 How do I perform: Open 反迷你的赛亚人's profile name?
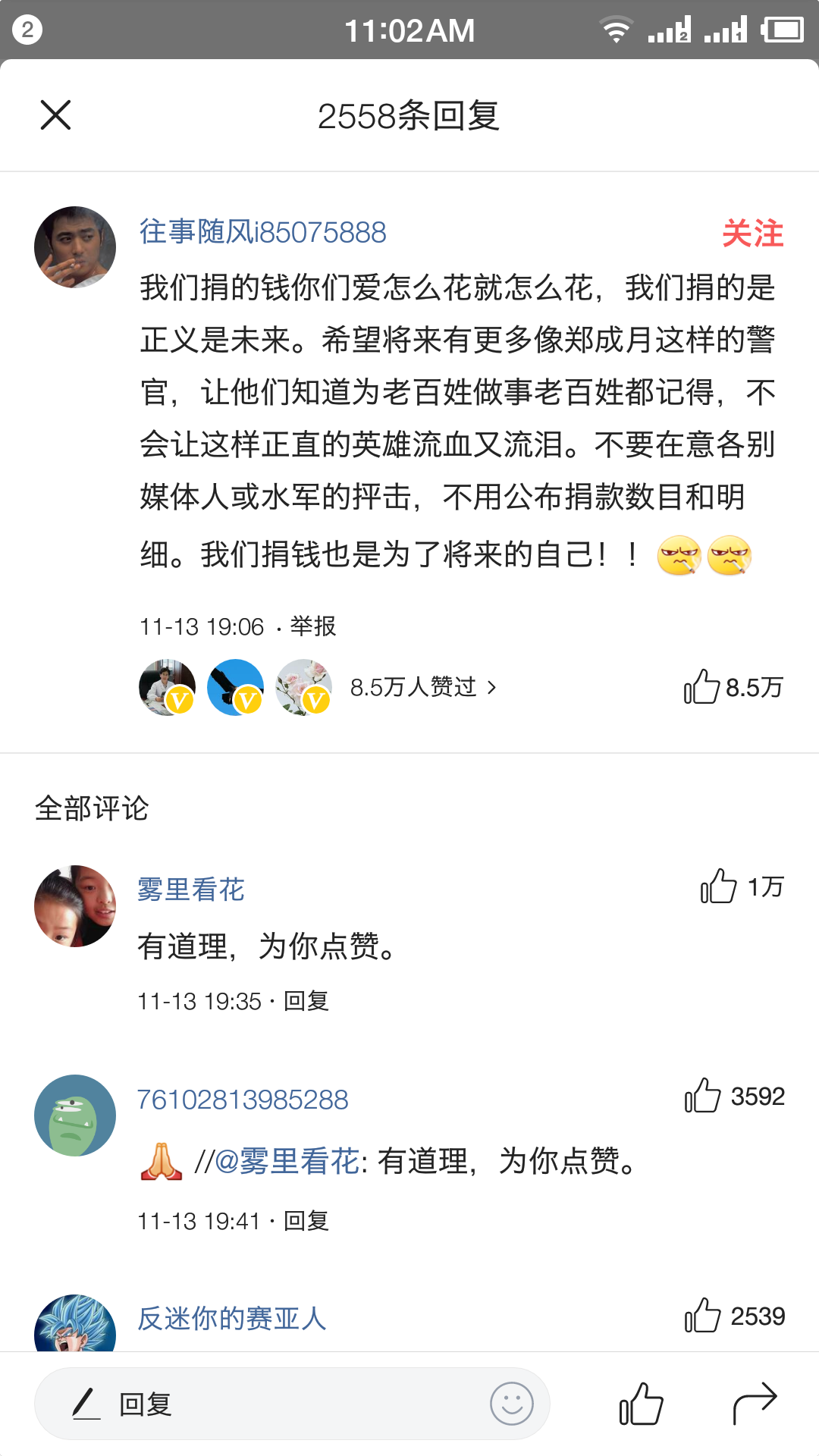click(232, 1319)
